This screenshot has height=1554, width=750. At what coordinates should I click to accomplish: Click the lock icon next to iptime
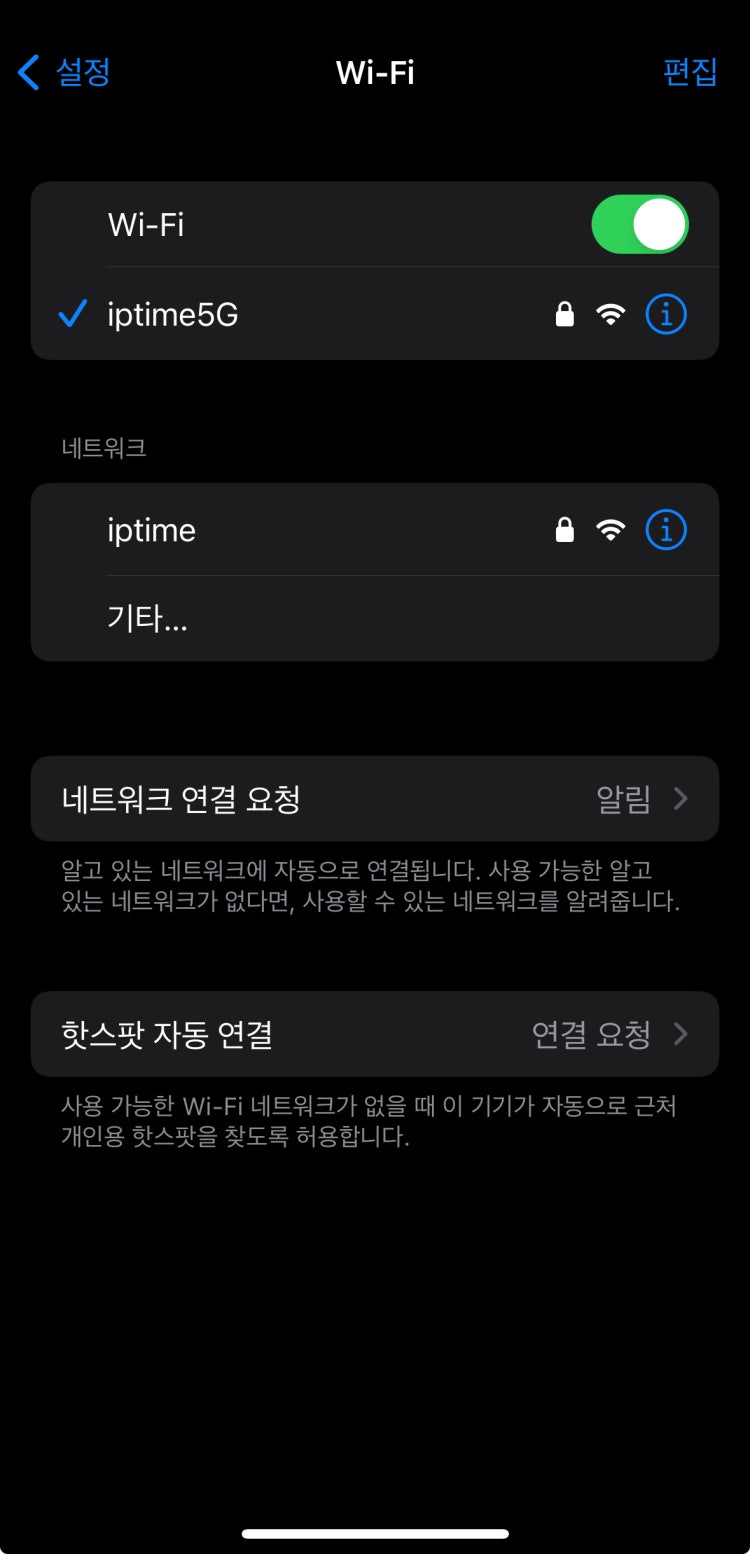565,529
